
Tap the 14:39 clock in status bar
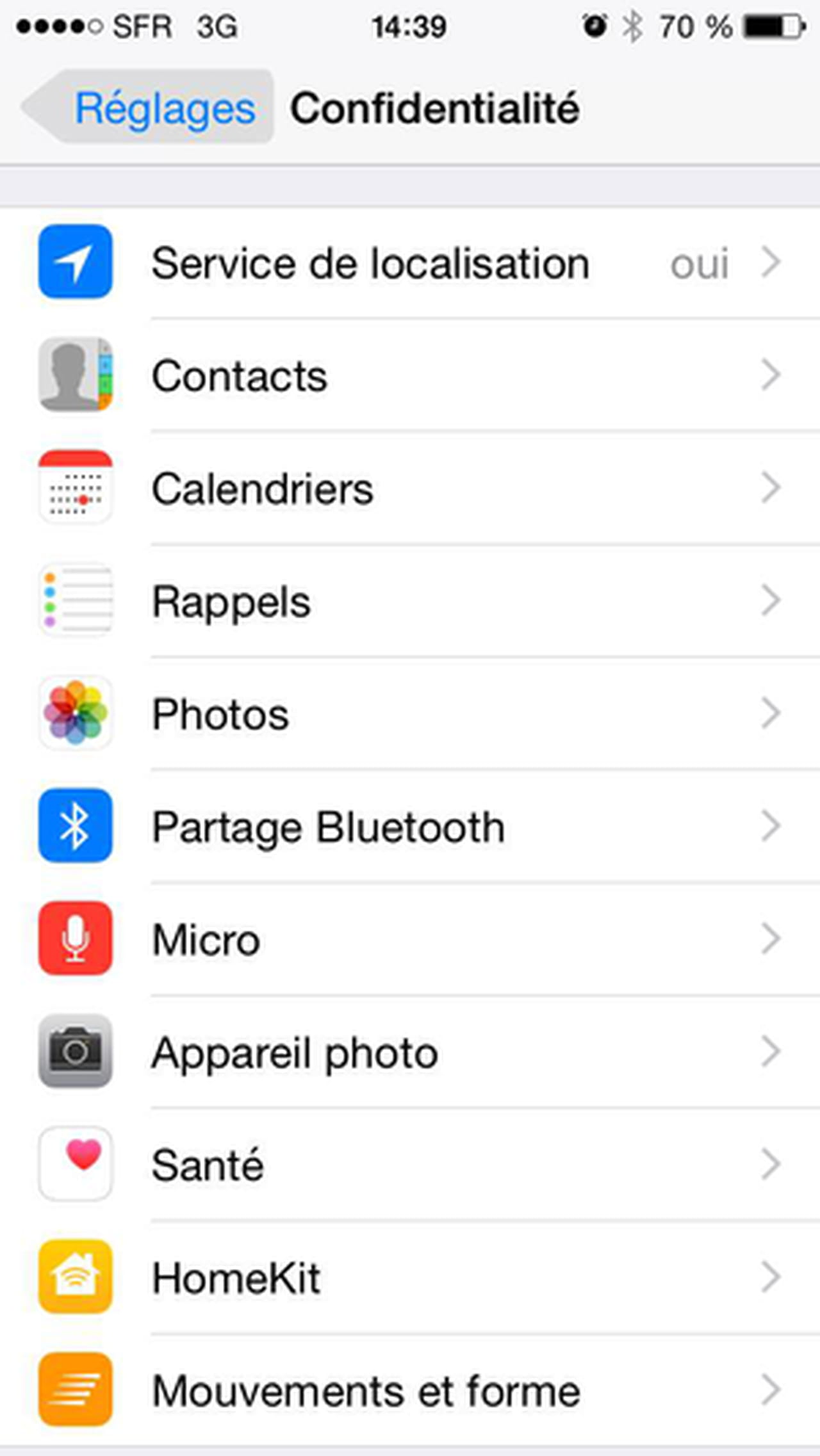(x=410, y=26)
